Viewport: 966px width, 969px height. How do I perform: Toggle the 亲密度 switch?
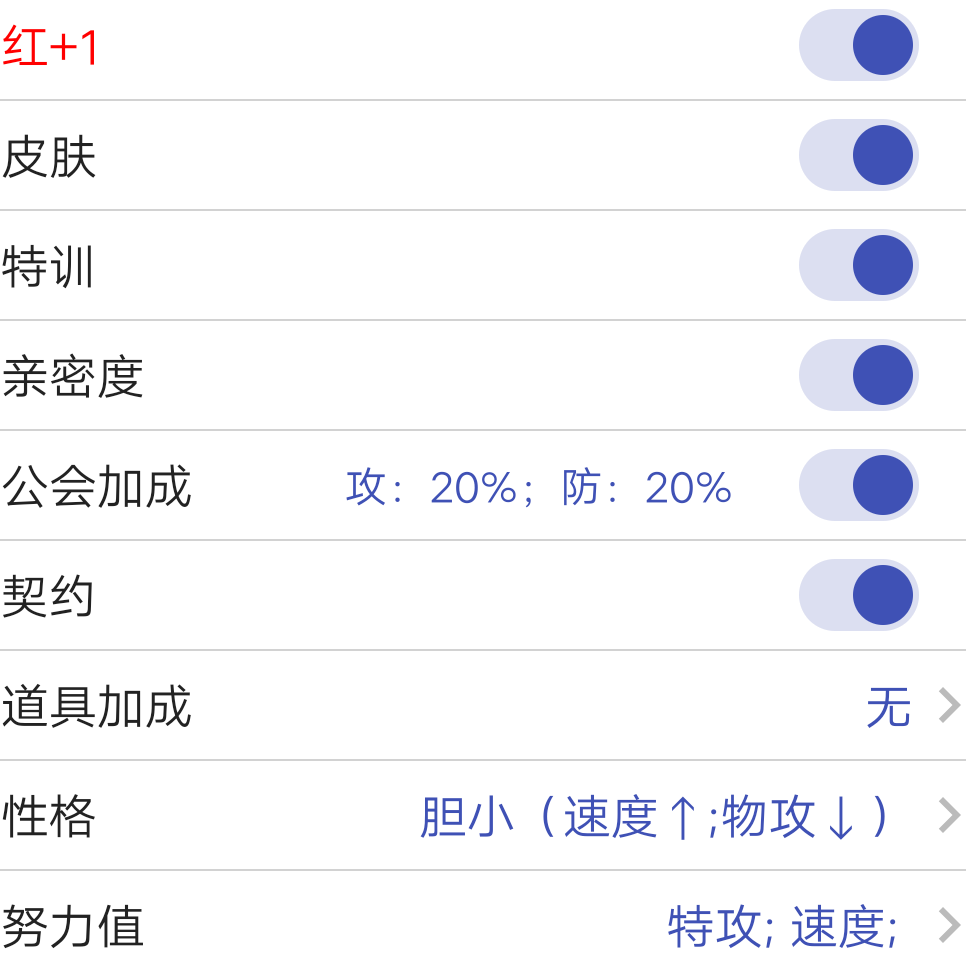click(858, 375)
